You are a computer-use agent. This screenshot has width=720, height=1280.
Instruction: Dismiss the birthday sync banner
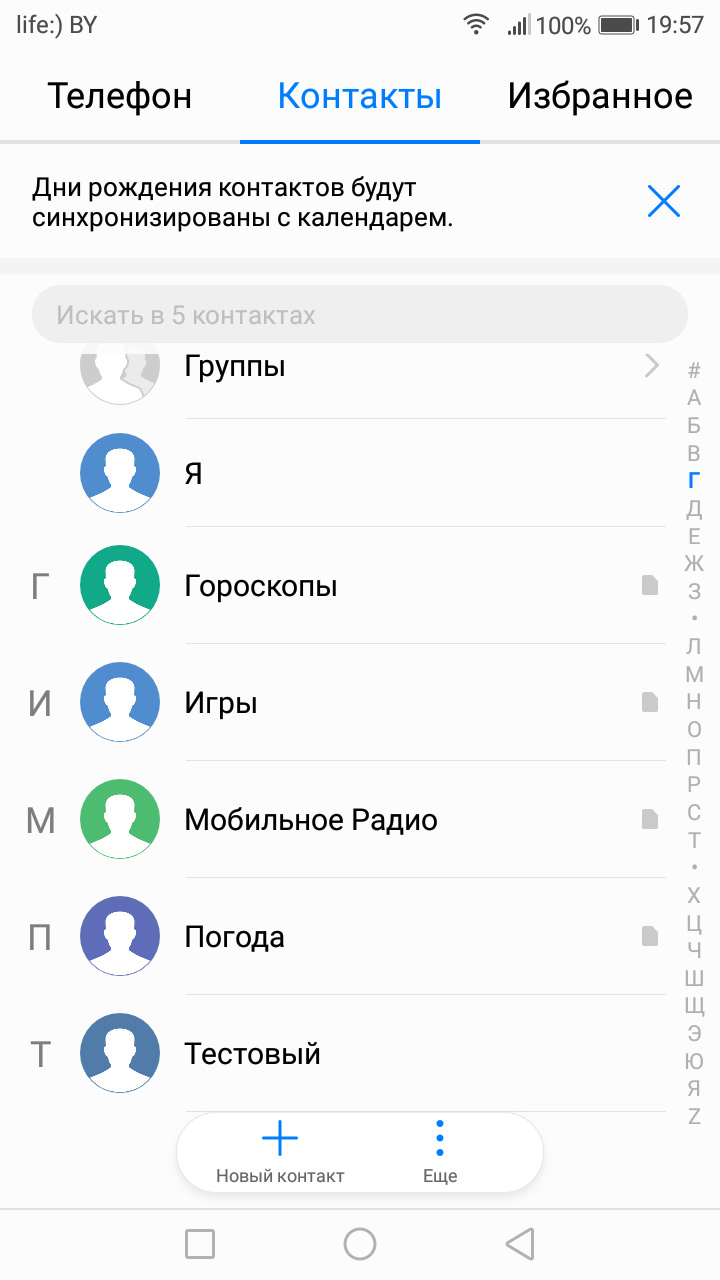click(x=664, y=201)
